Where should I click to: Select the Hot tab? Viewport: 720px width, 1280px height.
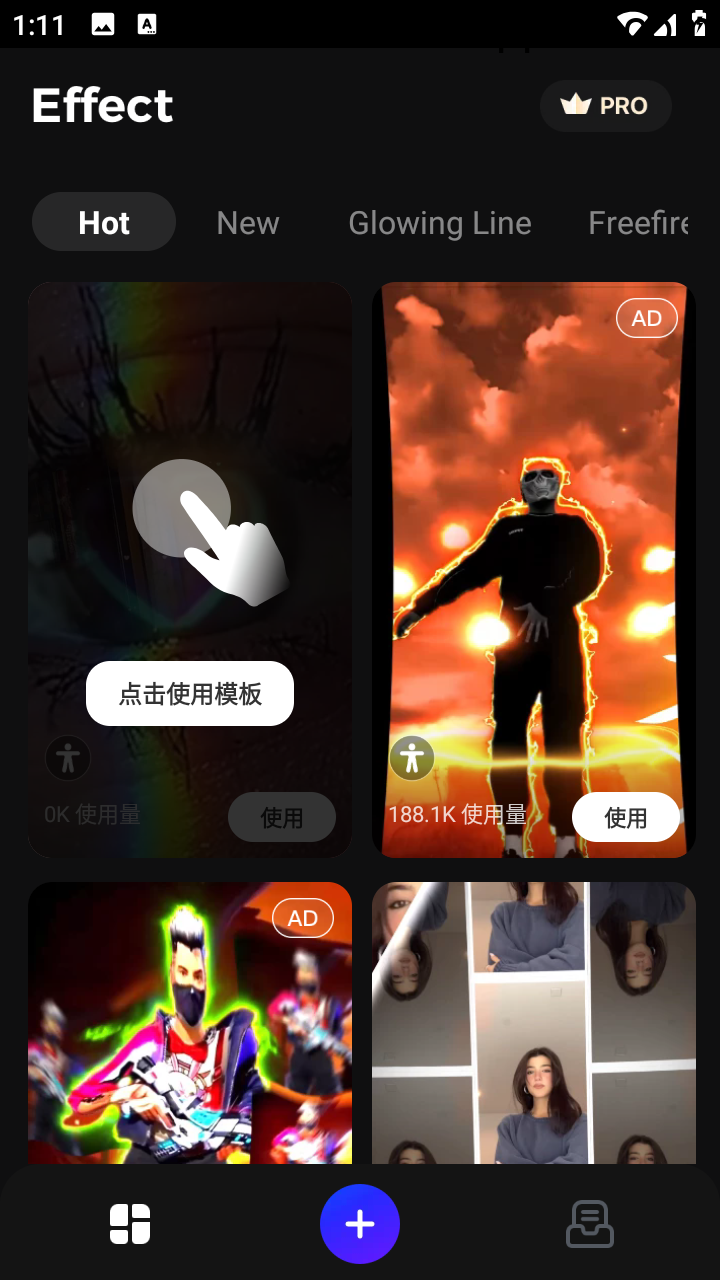104,222
